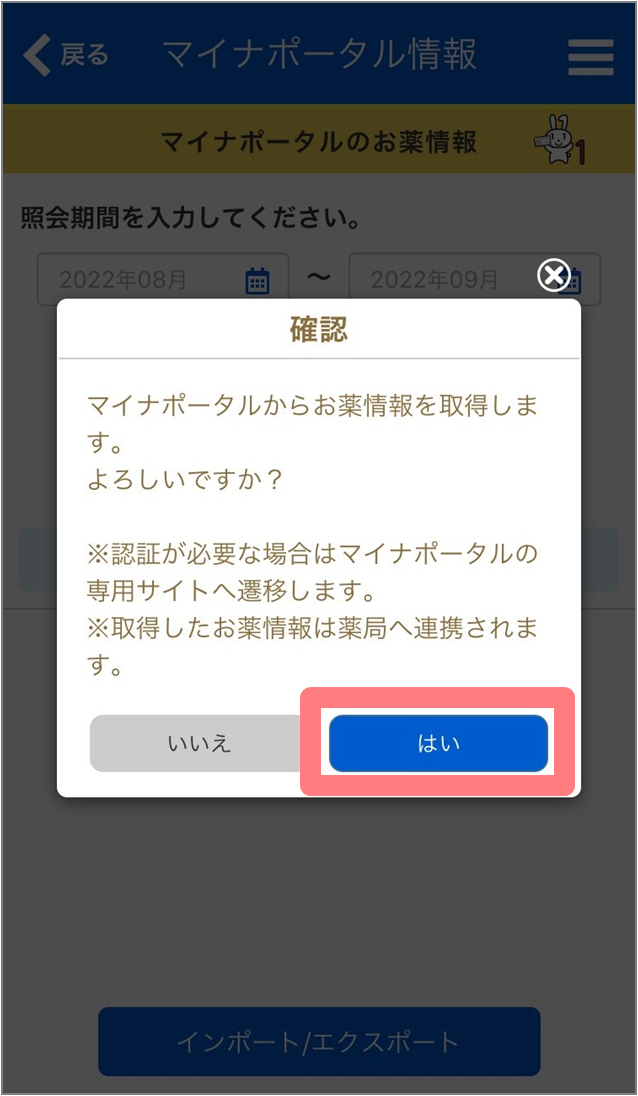Close the 確認 dialog with the X
The height and width of the screenshot is (1096, 638).
(x=553, y=276)
